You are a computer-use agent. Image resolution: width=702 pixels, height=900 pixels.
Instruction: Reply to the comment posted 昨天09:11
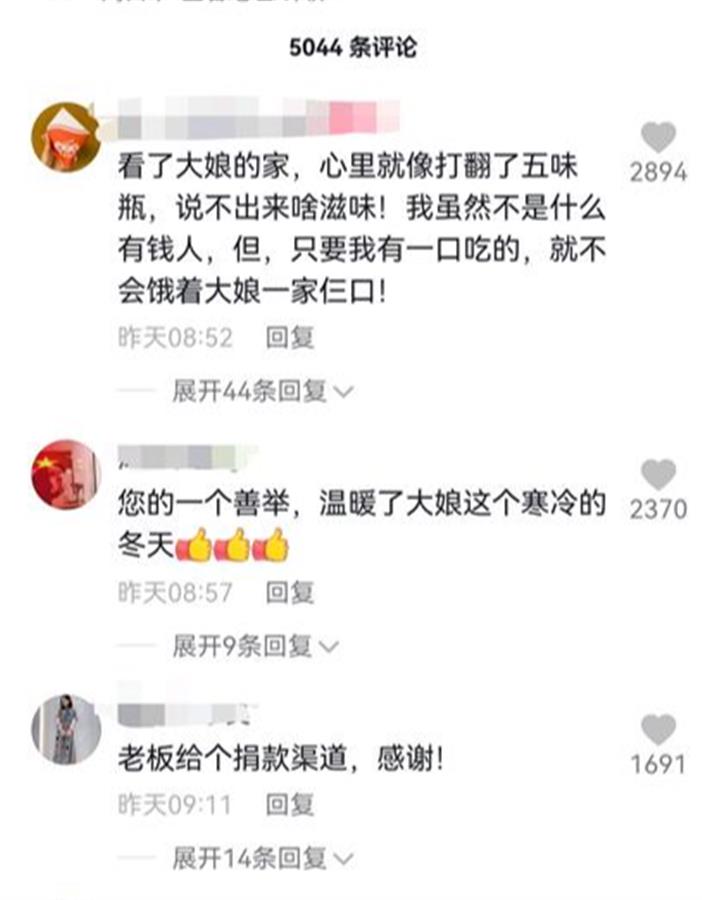[290, 804]
